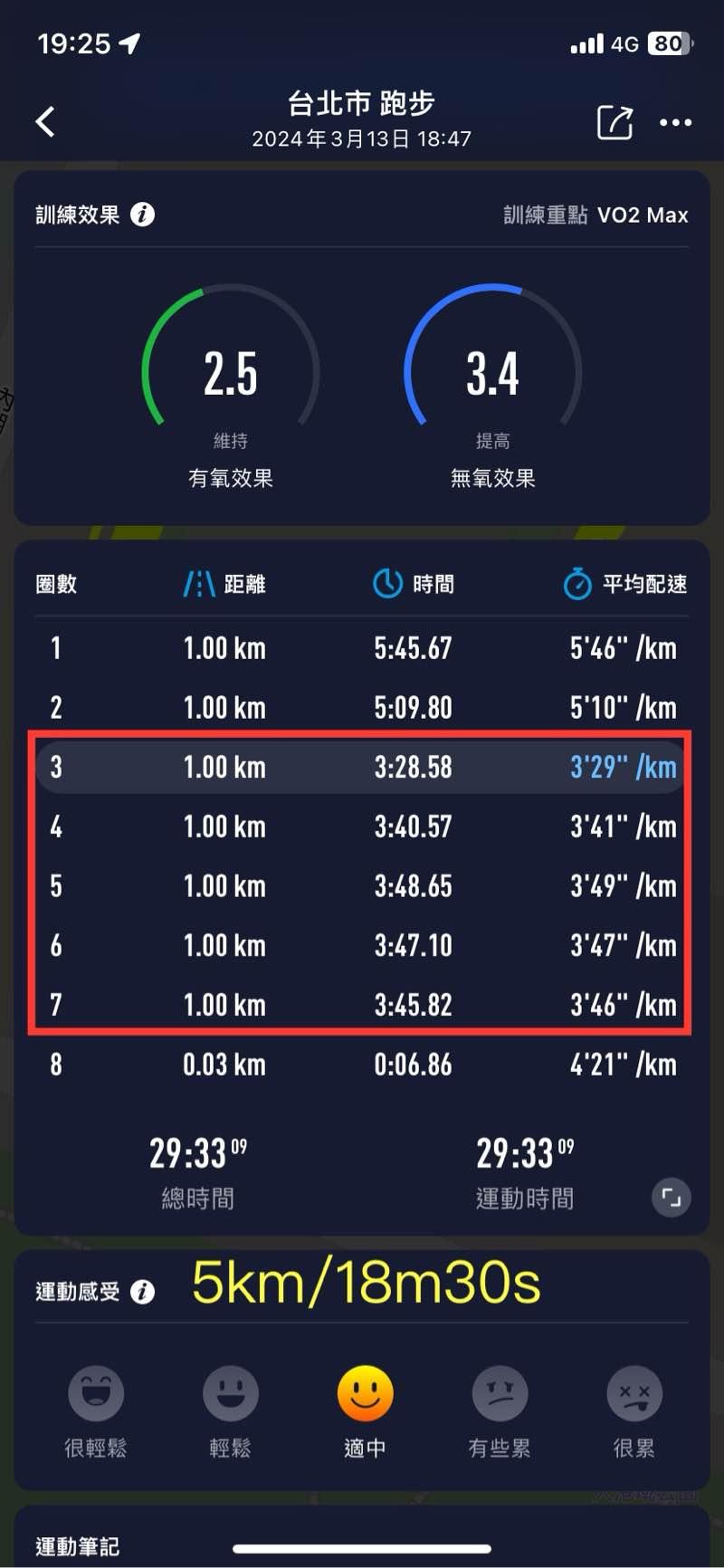Mark the workout as 很累
Screen dimensions: 724x1568
pyautogui.click(x=633, y=1394)
